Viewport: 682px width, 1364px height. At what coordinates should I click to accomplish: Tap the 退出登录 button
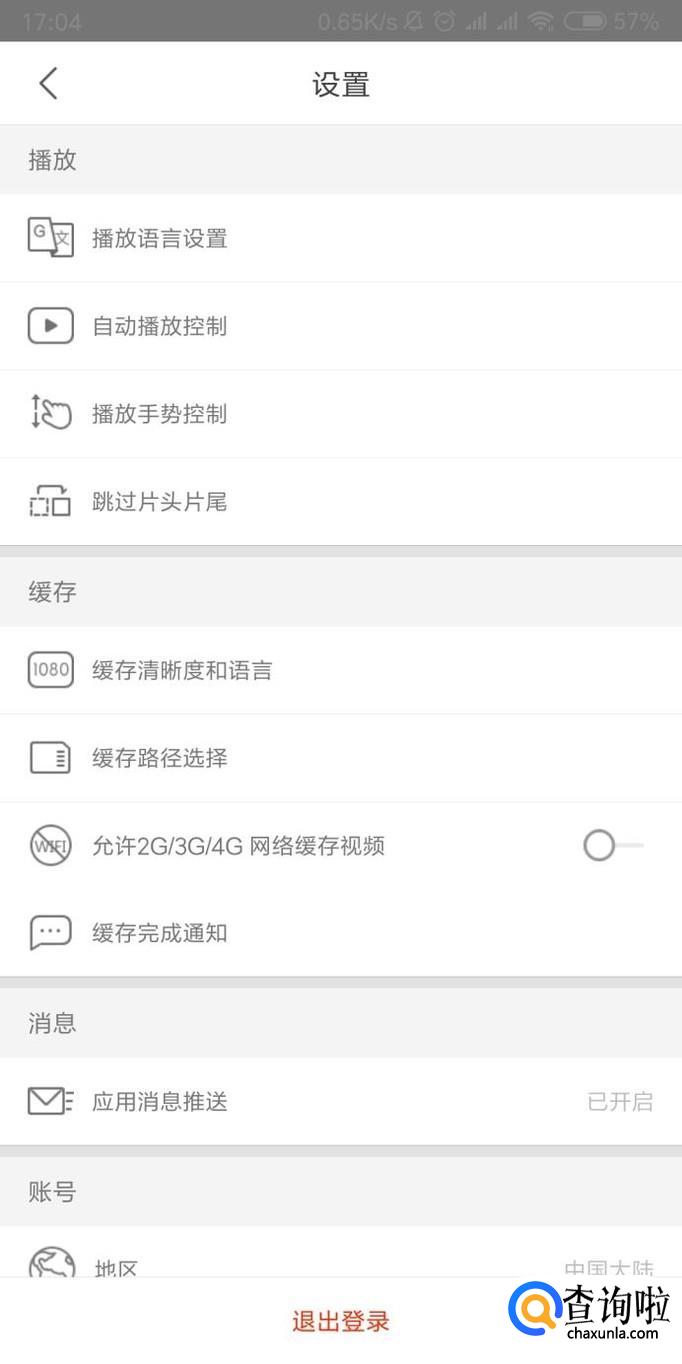(340, 1322)
